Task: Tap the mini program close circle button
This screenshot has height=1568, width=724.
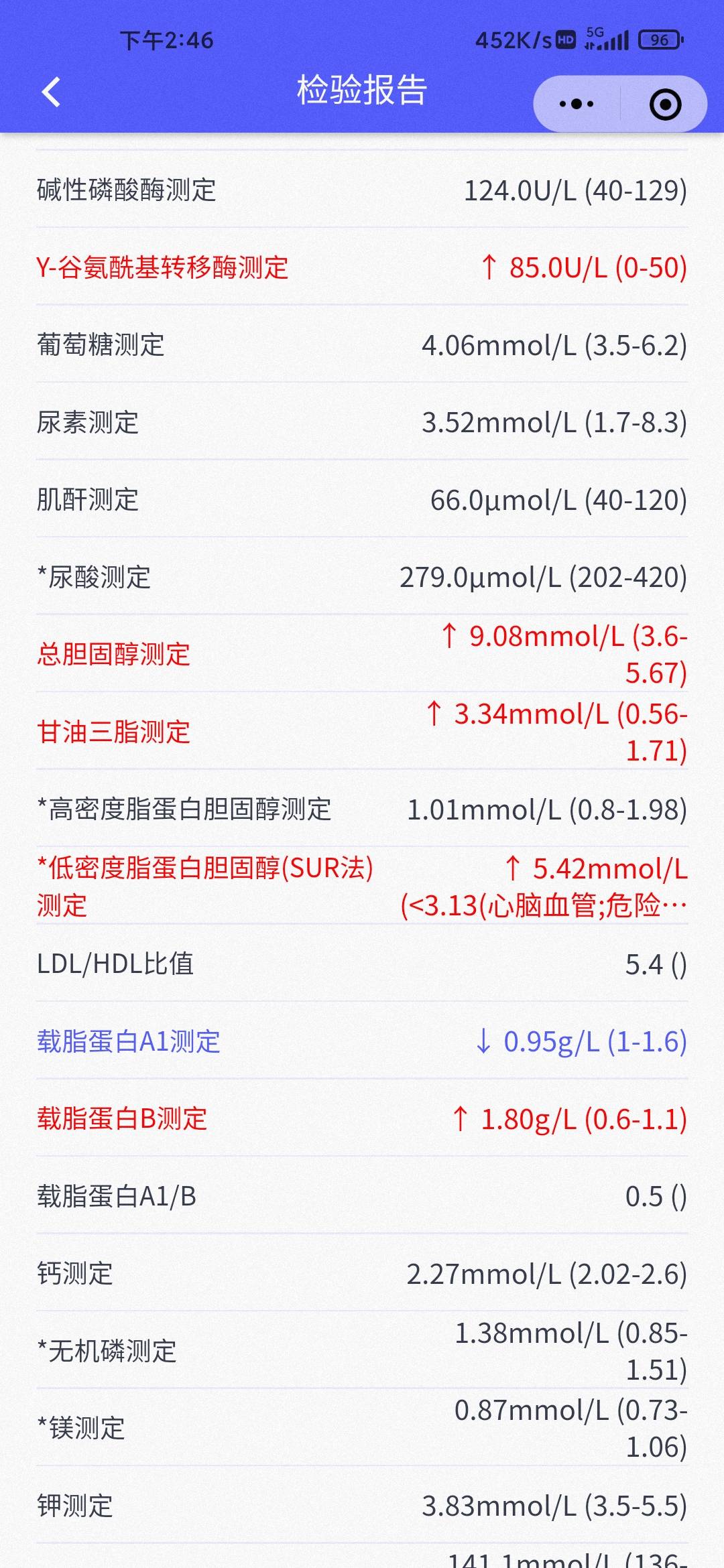Action: point(664,102)
